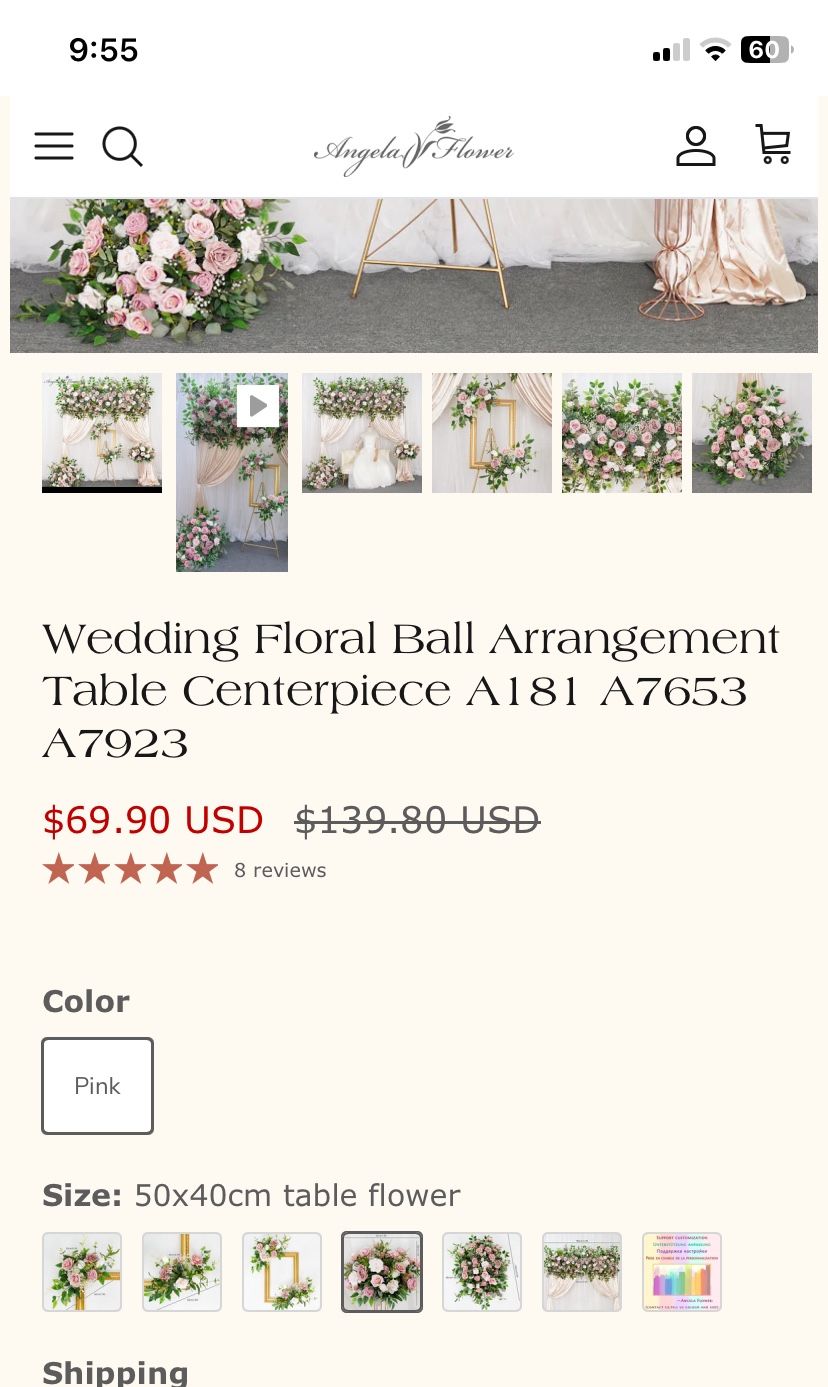Show gallery photo with gold frame on easel

coord(492,433)
